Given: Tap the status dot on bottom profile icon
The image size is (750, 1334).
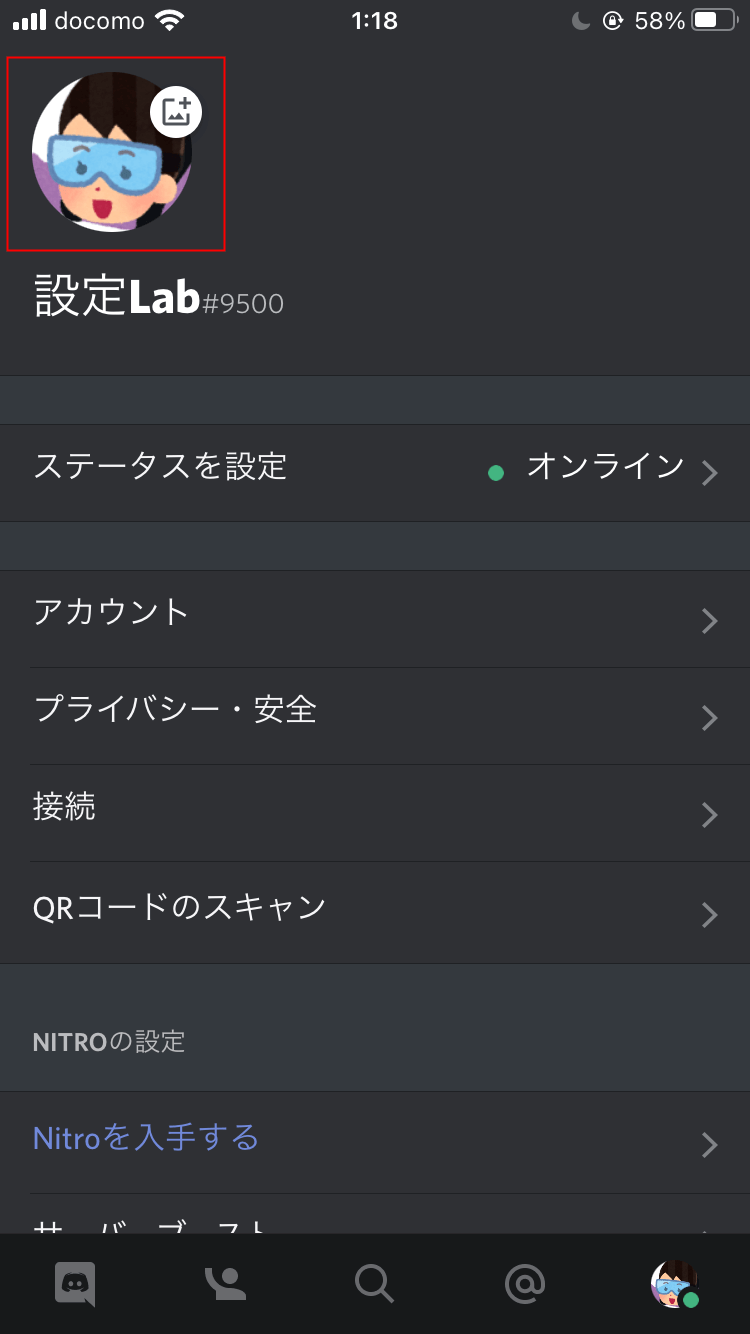Looking at the screenshot, I should click(x=692, y=1300).
